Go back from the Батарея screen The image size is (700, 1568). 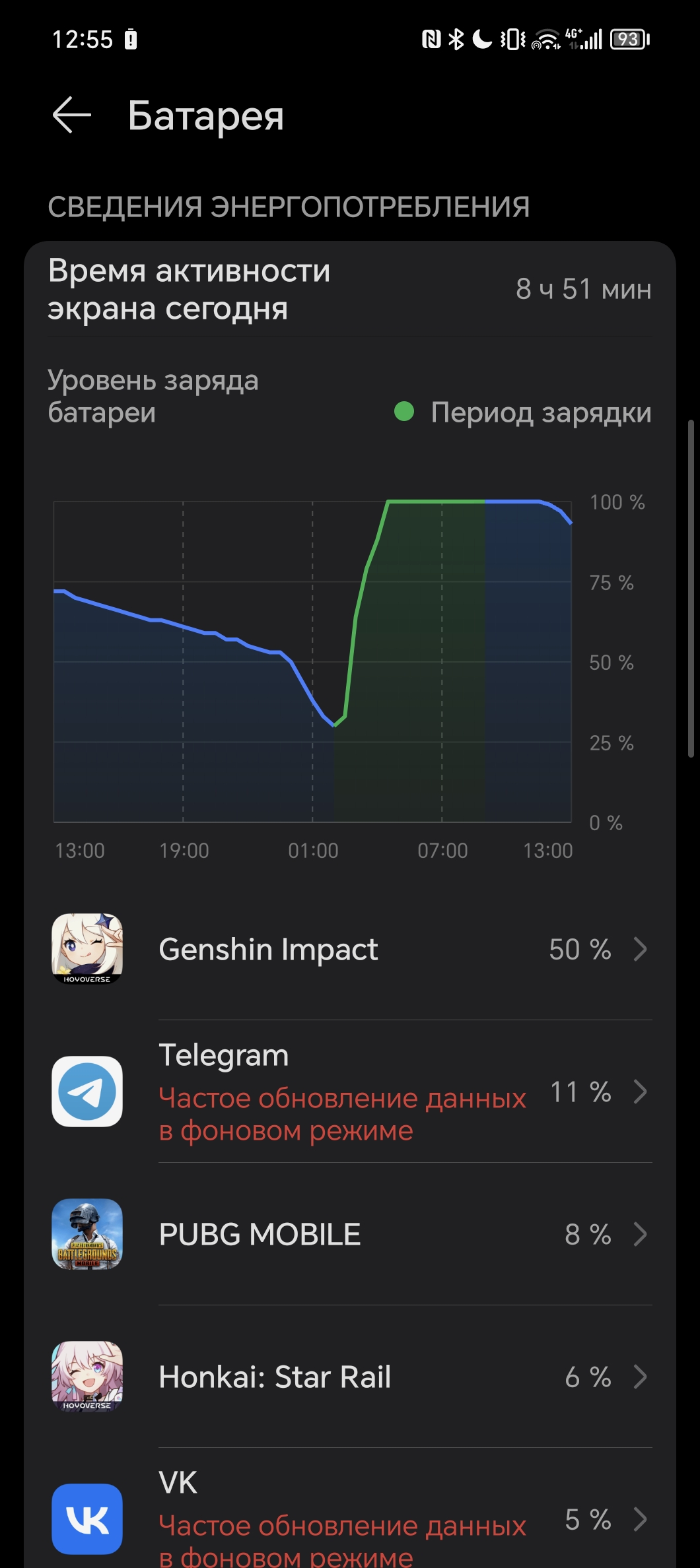71,115
